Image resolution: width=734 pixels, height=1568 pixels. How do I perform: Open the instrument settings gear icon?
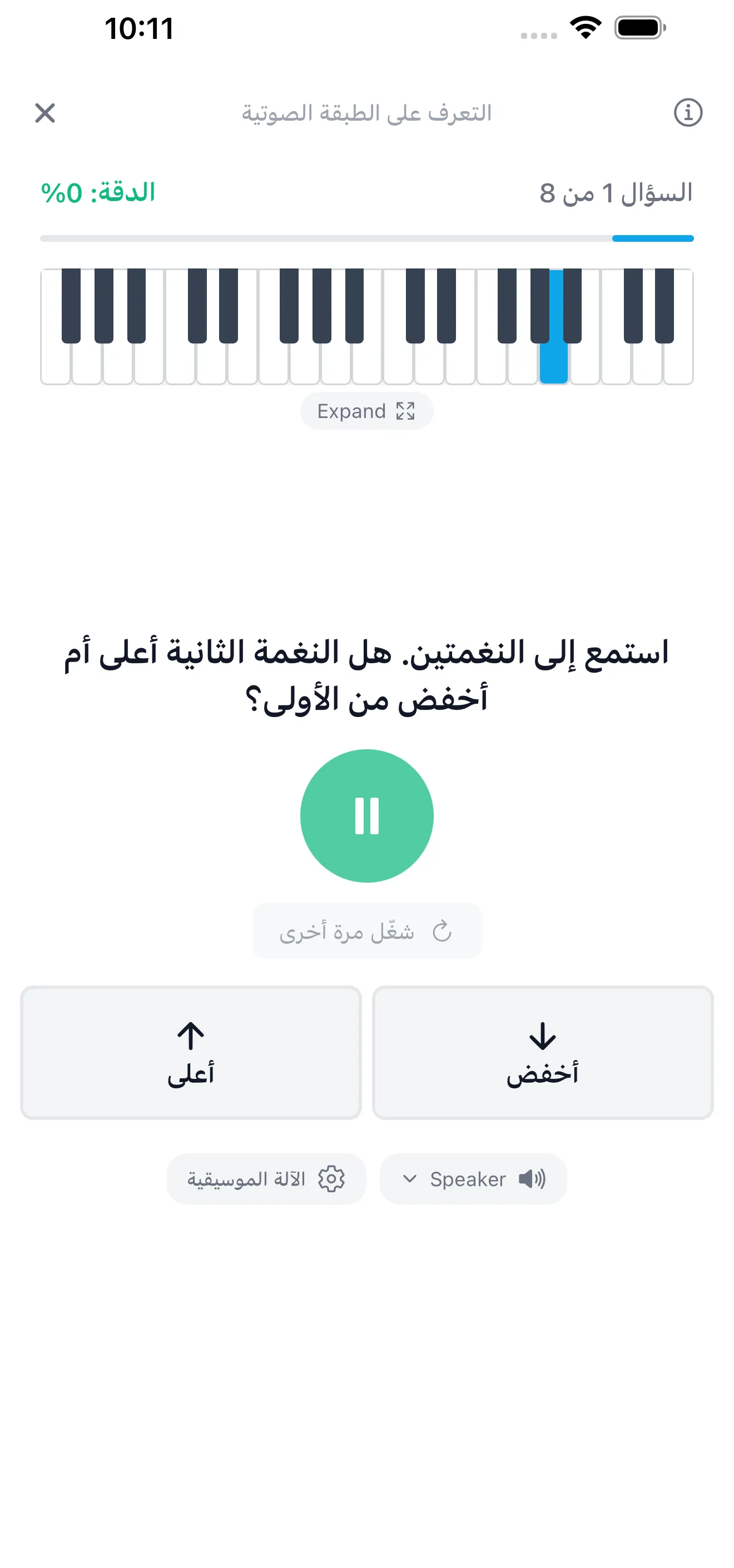point(333,1179)
